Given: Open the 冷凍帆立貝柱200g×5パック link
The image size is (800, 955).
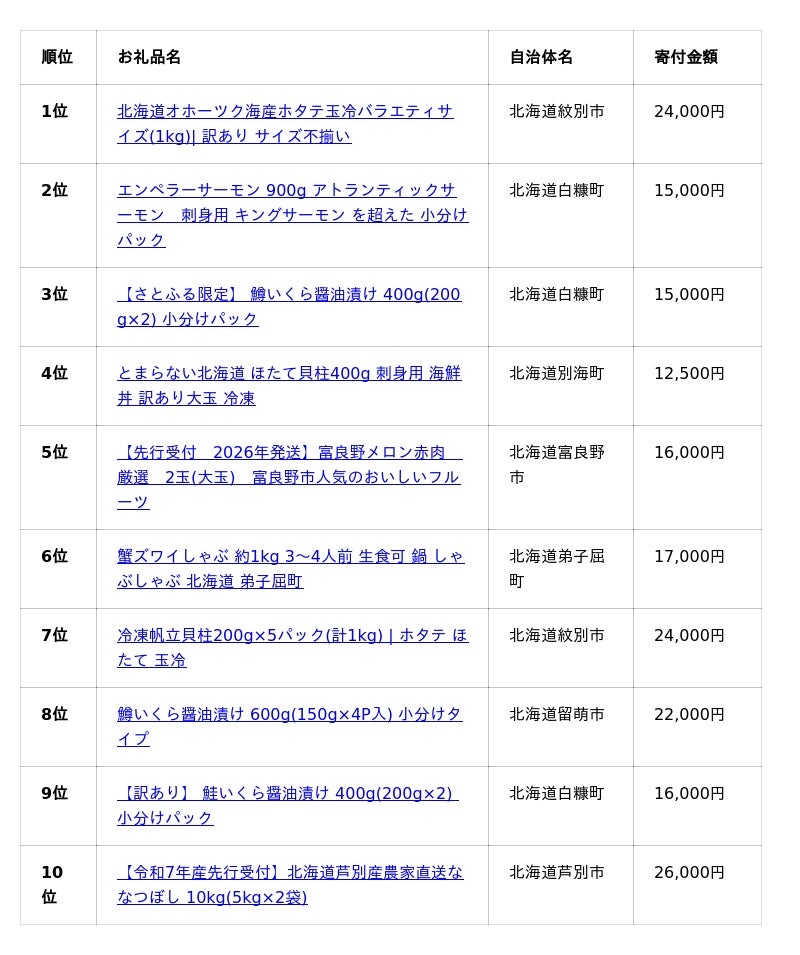Looking at the screenshot, I should coord(292,636).
